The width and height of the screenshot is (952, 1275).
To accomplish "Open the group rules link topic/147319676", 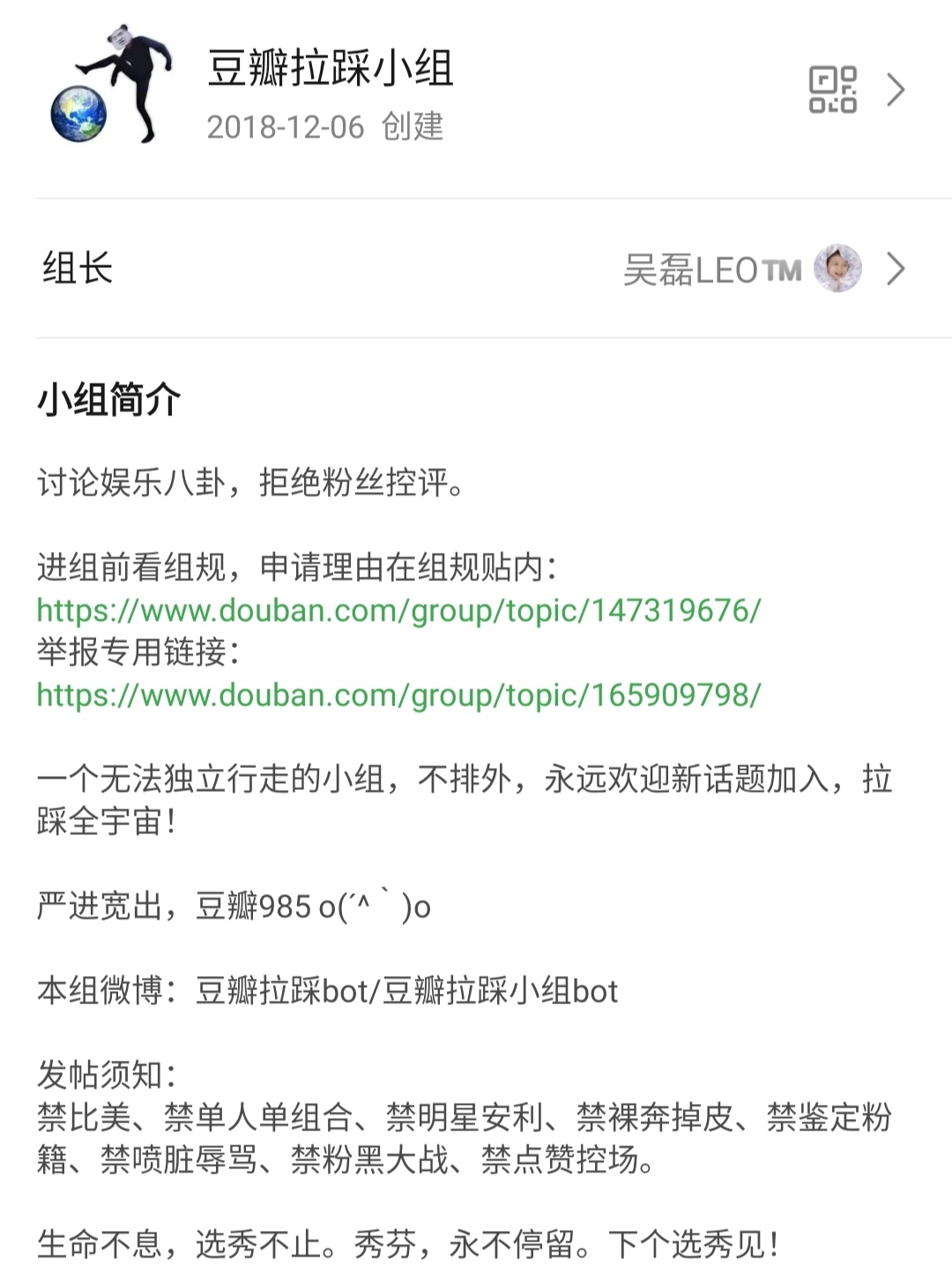I will (398, 610).
